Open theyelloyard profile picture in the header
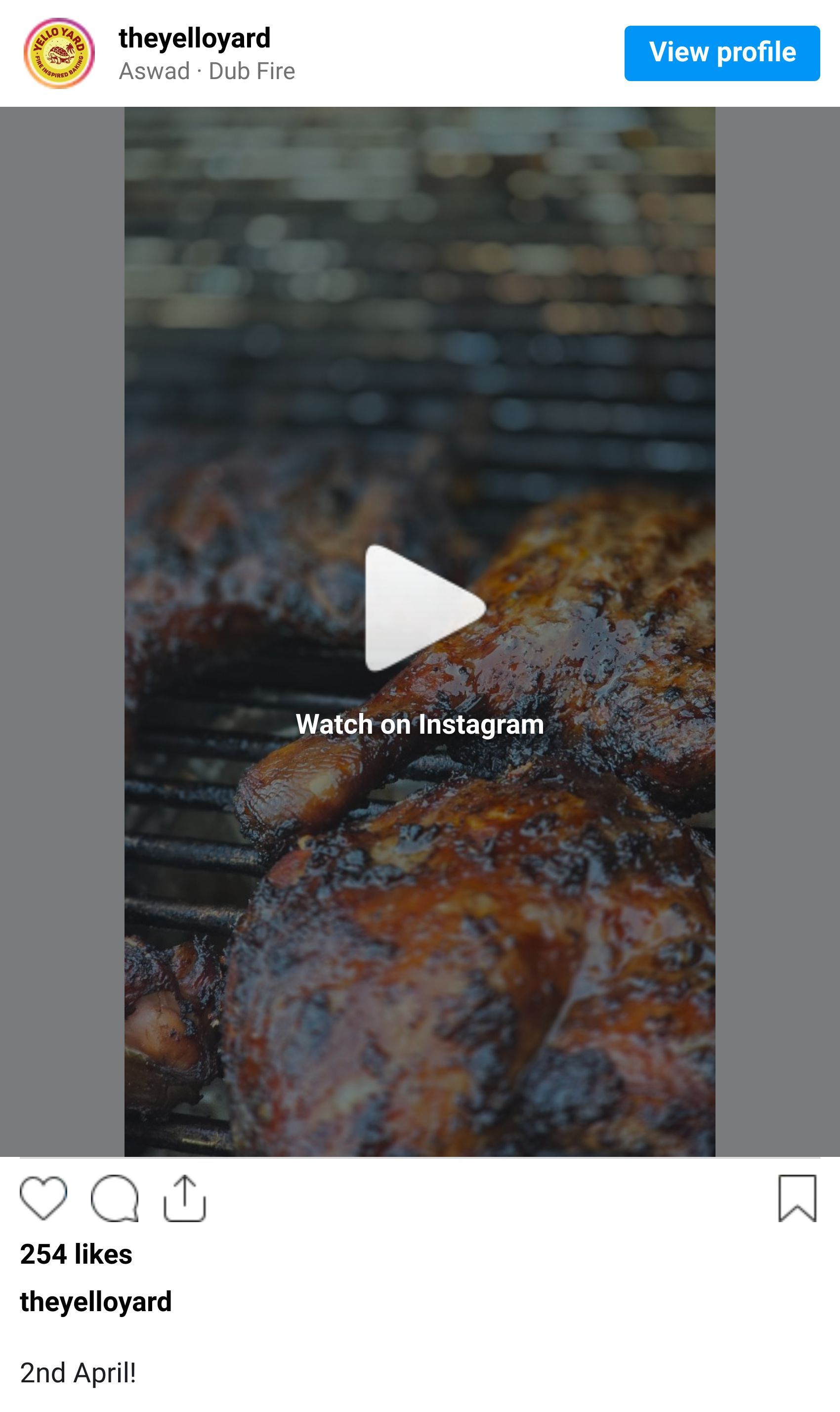Screen dimensions: 840x1412 [59, 53]
